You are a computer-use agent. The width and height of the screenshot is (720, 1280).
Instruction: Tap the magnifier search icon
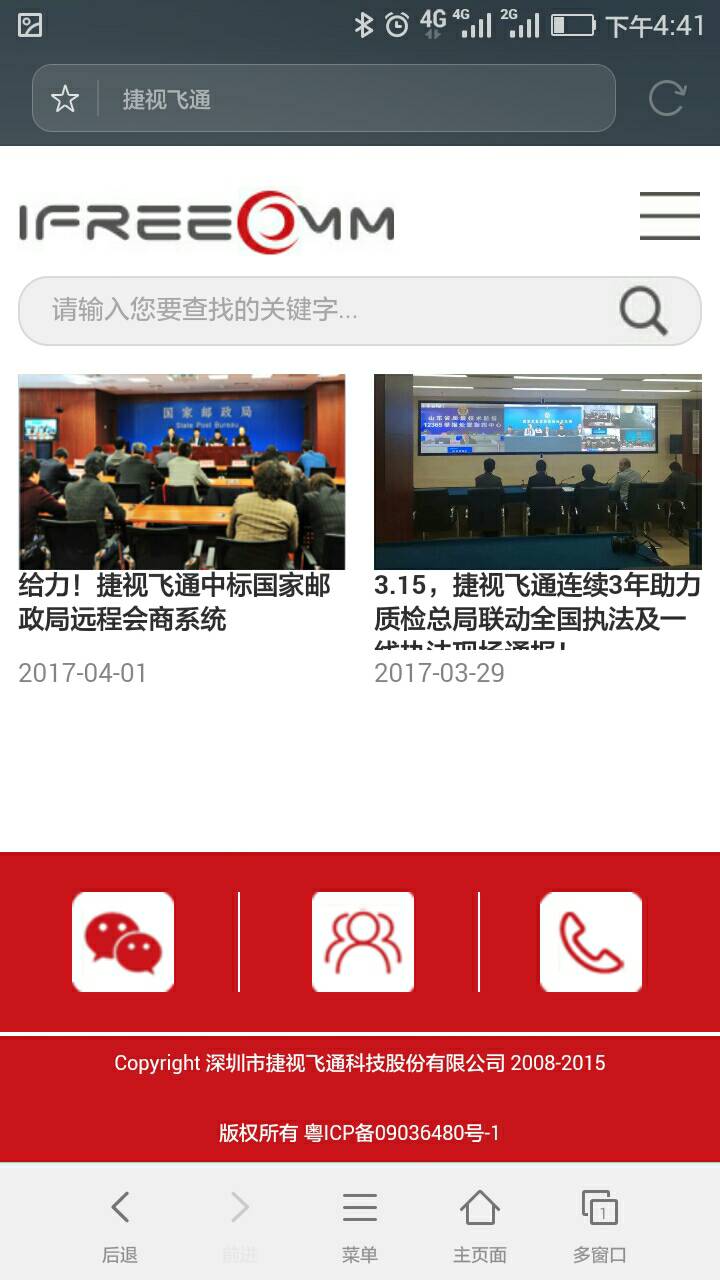pyautogui.click(x=643, y=311)
